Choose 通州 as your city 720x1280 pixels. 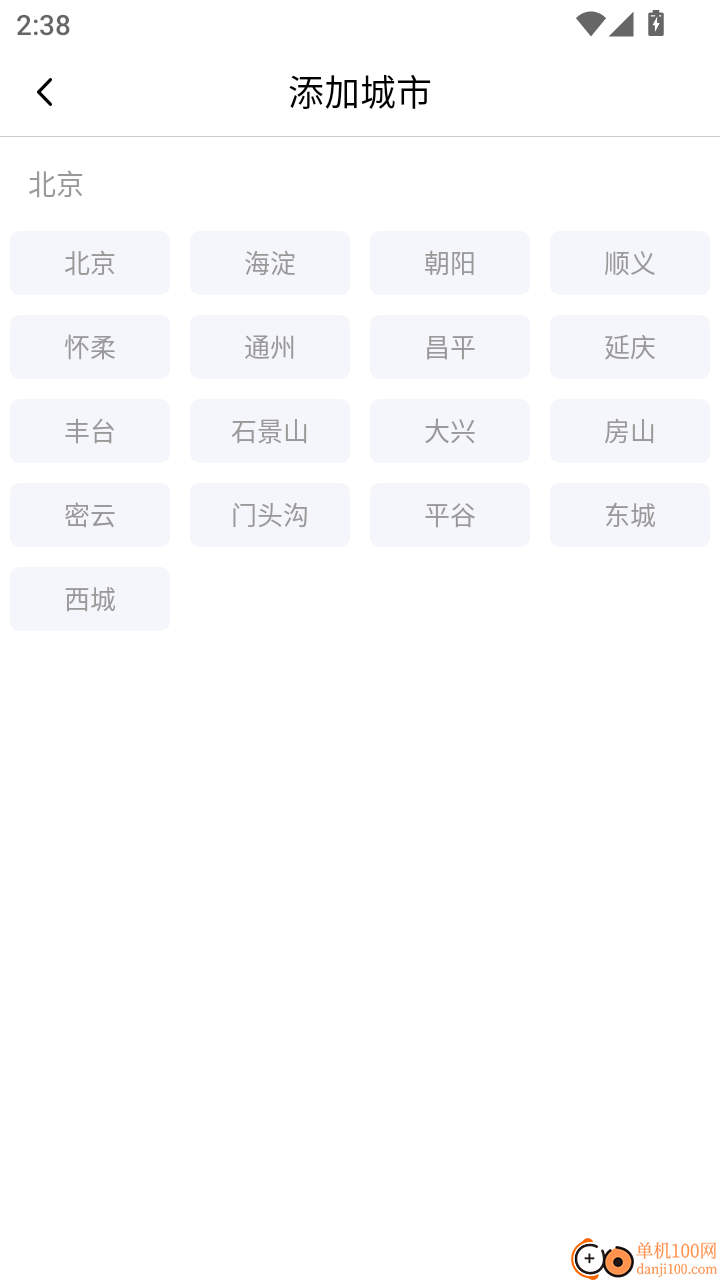pyautogui.click(x=269, y=347)
